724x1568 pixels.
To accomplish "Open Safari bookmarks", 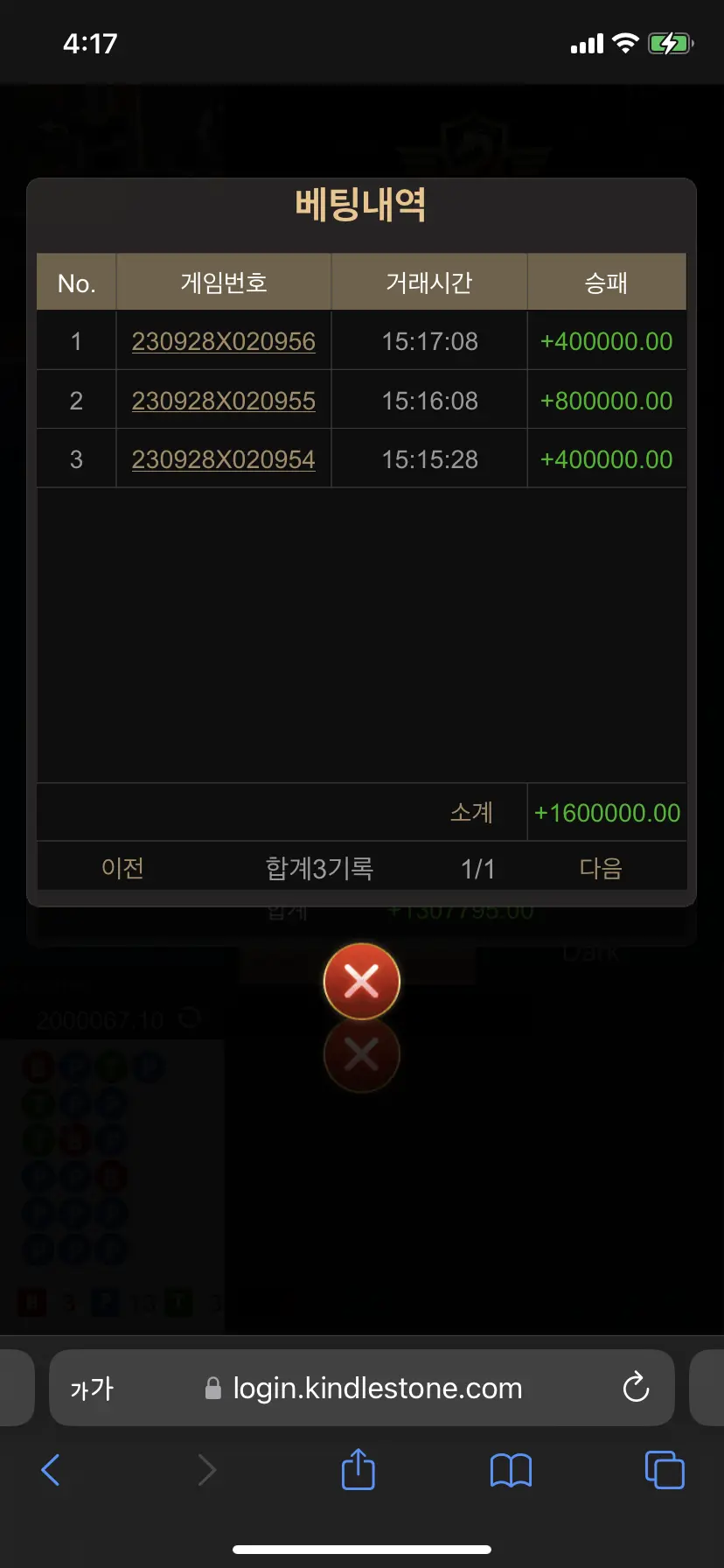I will tap(512, 1470).
